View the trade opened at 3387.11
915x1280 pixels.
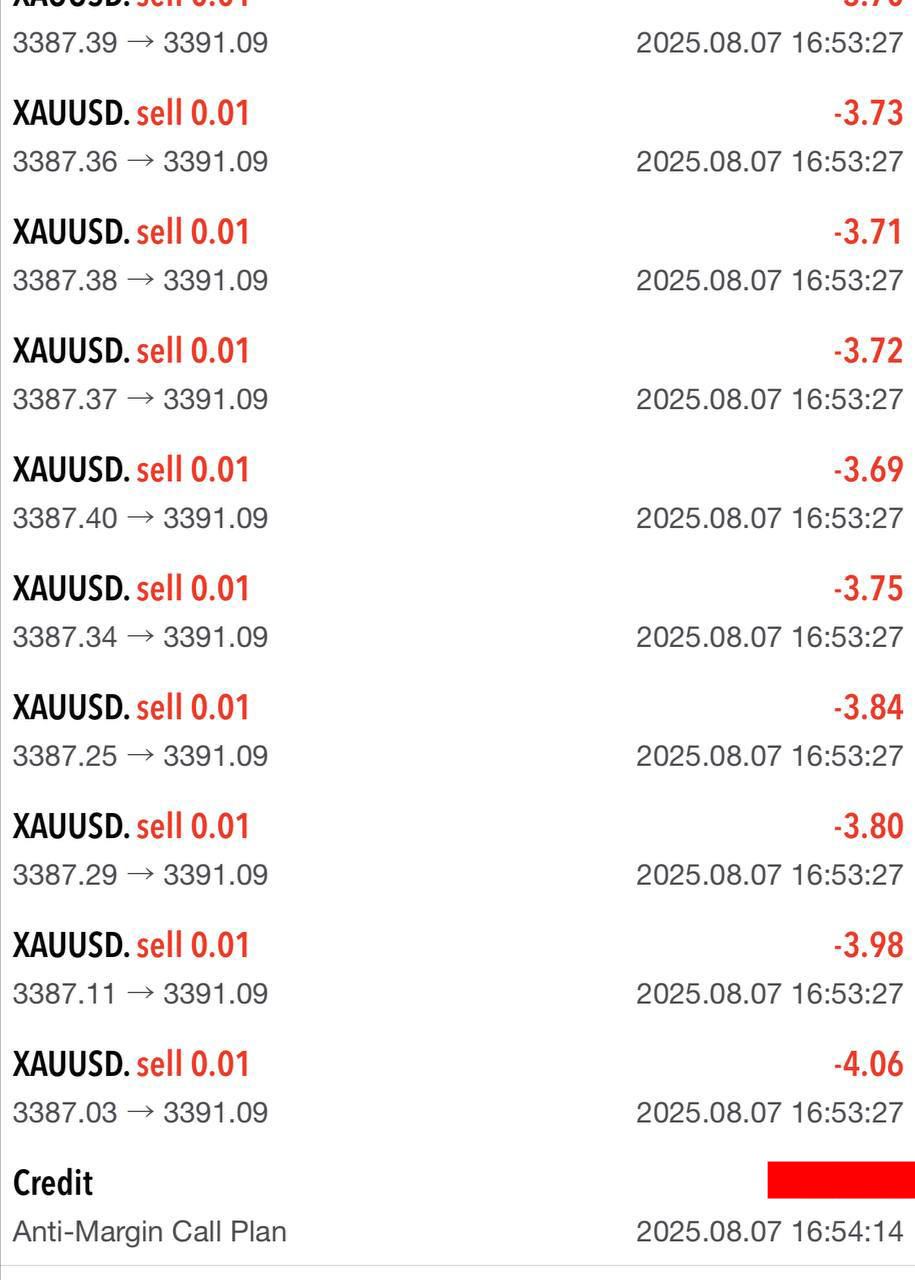[x=457, y=969]
